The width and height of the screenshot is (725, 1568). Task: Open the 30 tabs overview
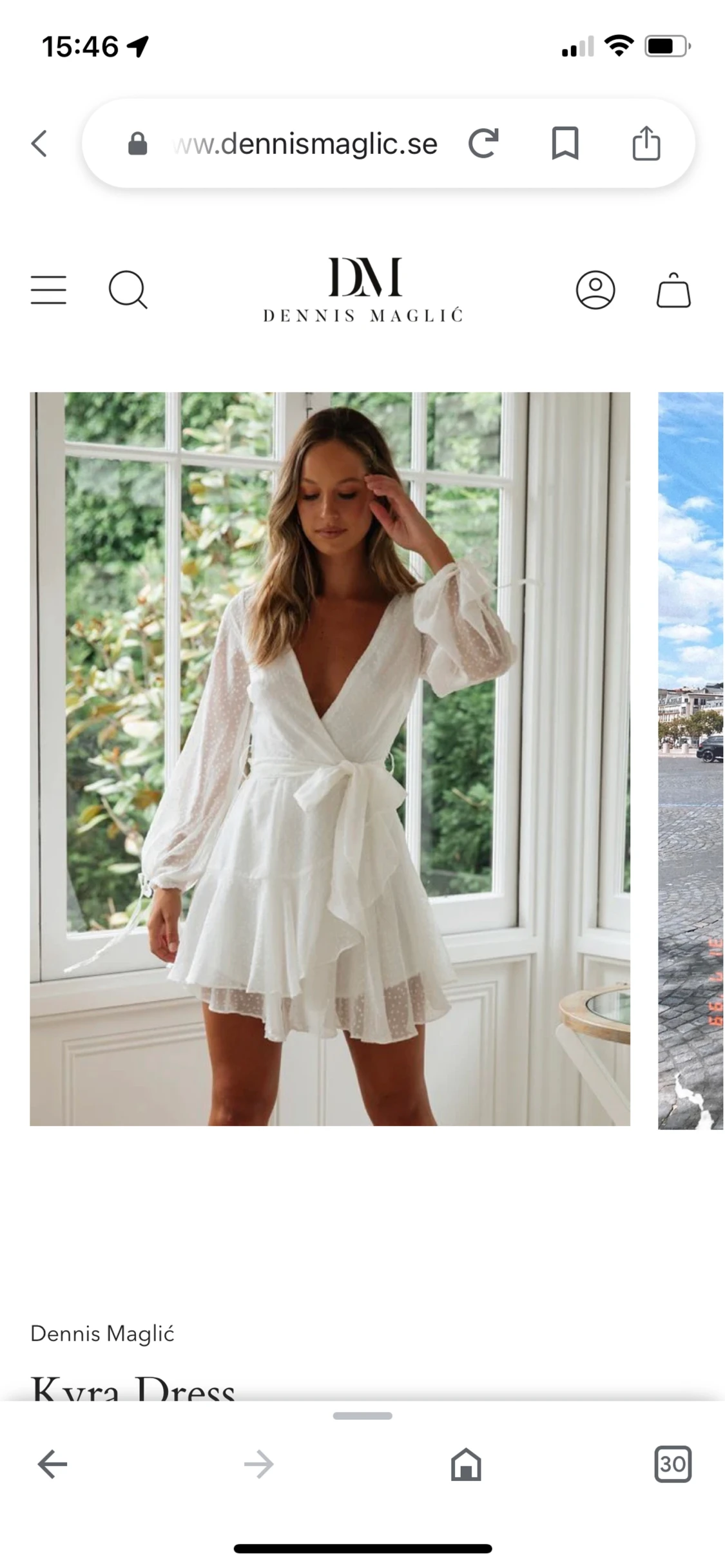pos(673,1464)
